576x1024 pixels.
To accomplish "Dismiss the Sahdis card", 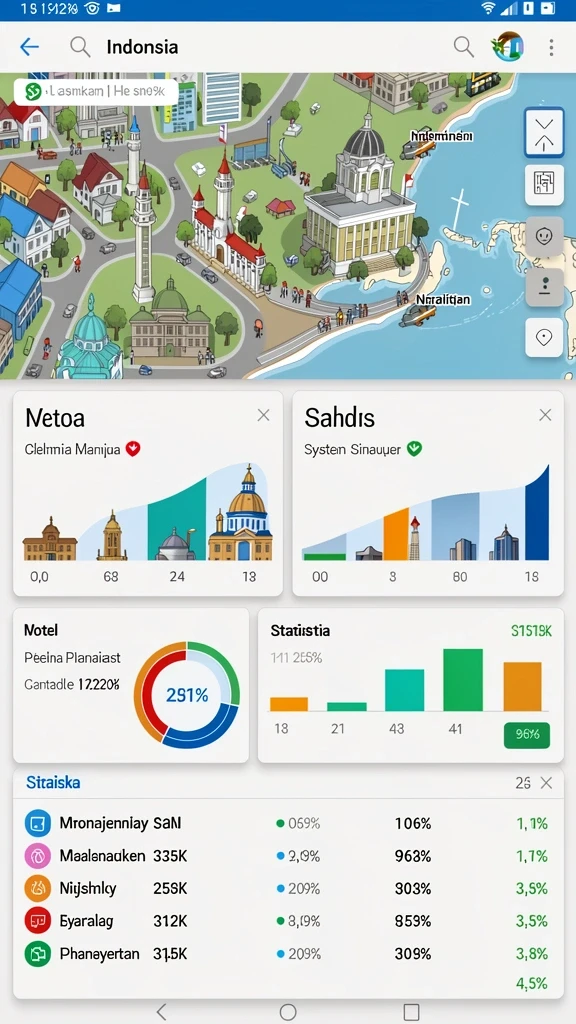I will click(545, 415).
